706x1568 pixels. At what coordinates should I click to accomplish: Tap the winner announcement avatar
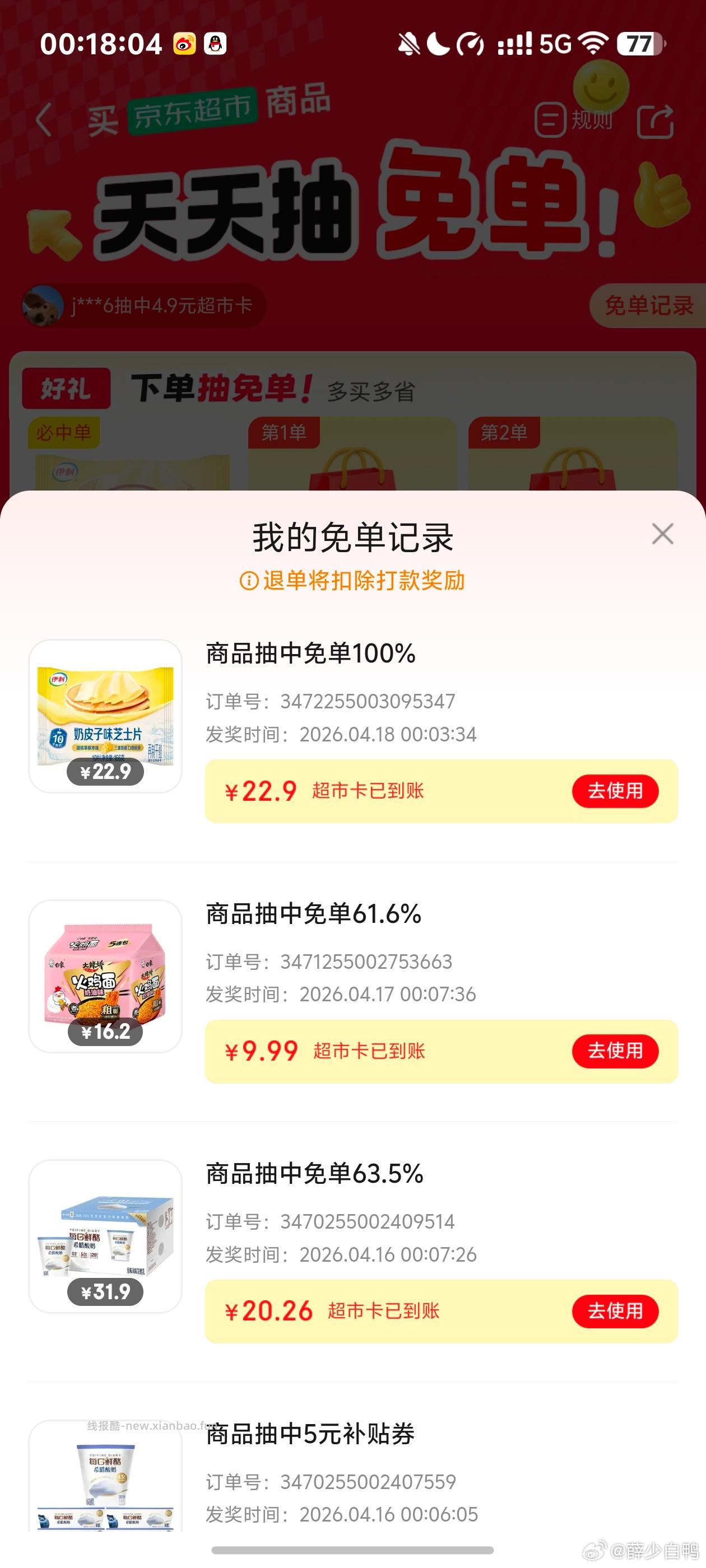41,305
